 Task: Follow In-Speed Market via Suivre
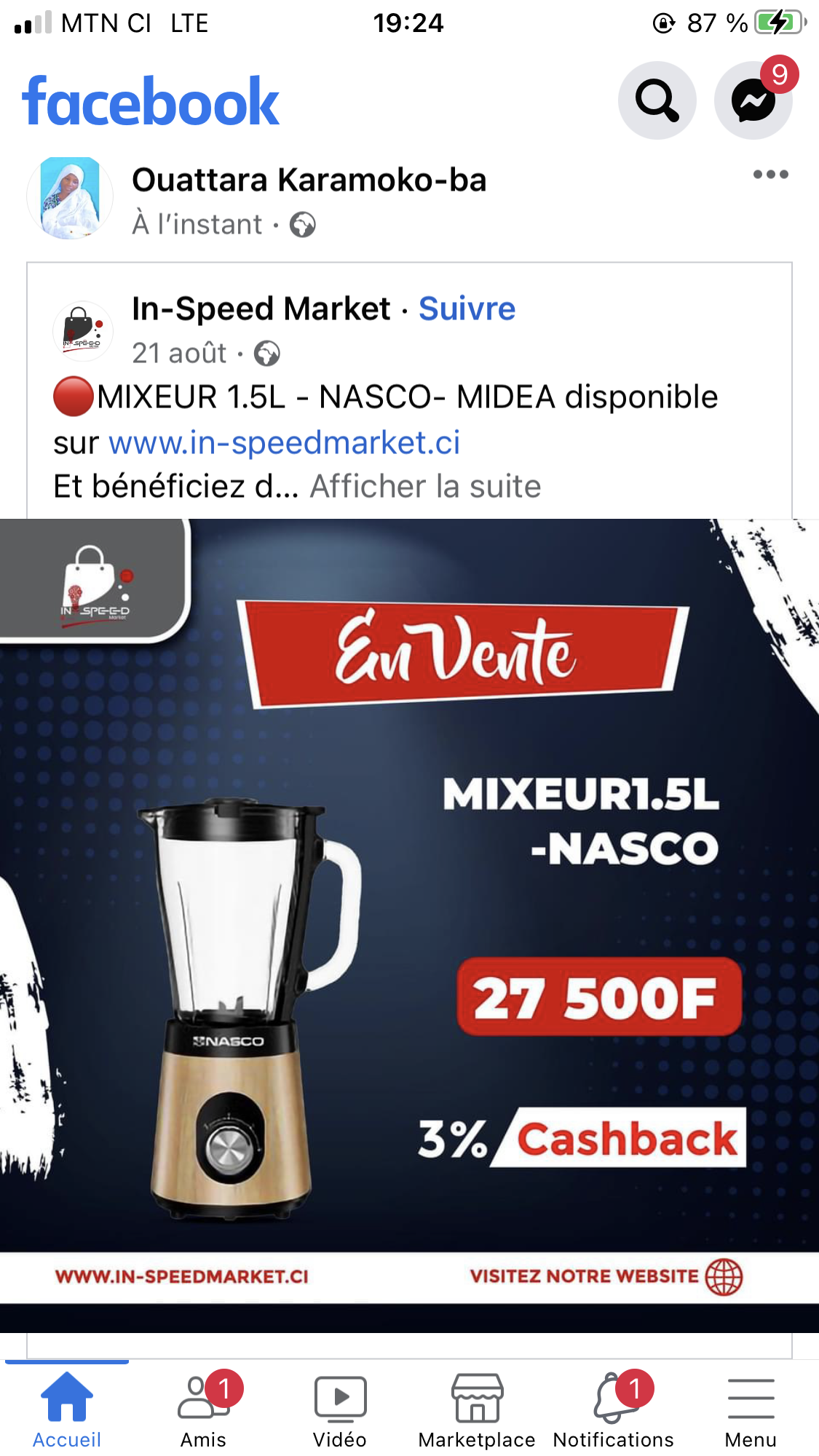coord(467,309)
